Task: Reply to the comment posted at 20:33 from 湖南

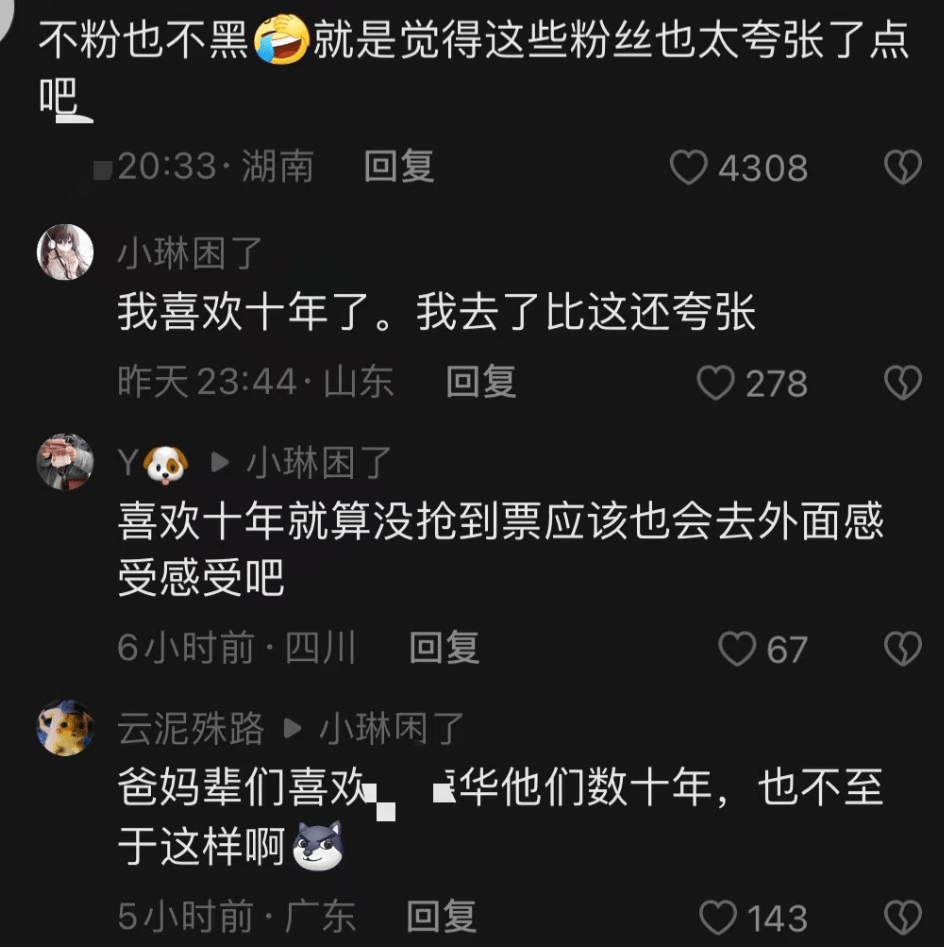Action: [398, 166]
